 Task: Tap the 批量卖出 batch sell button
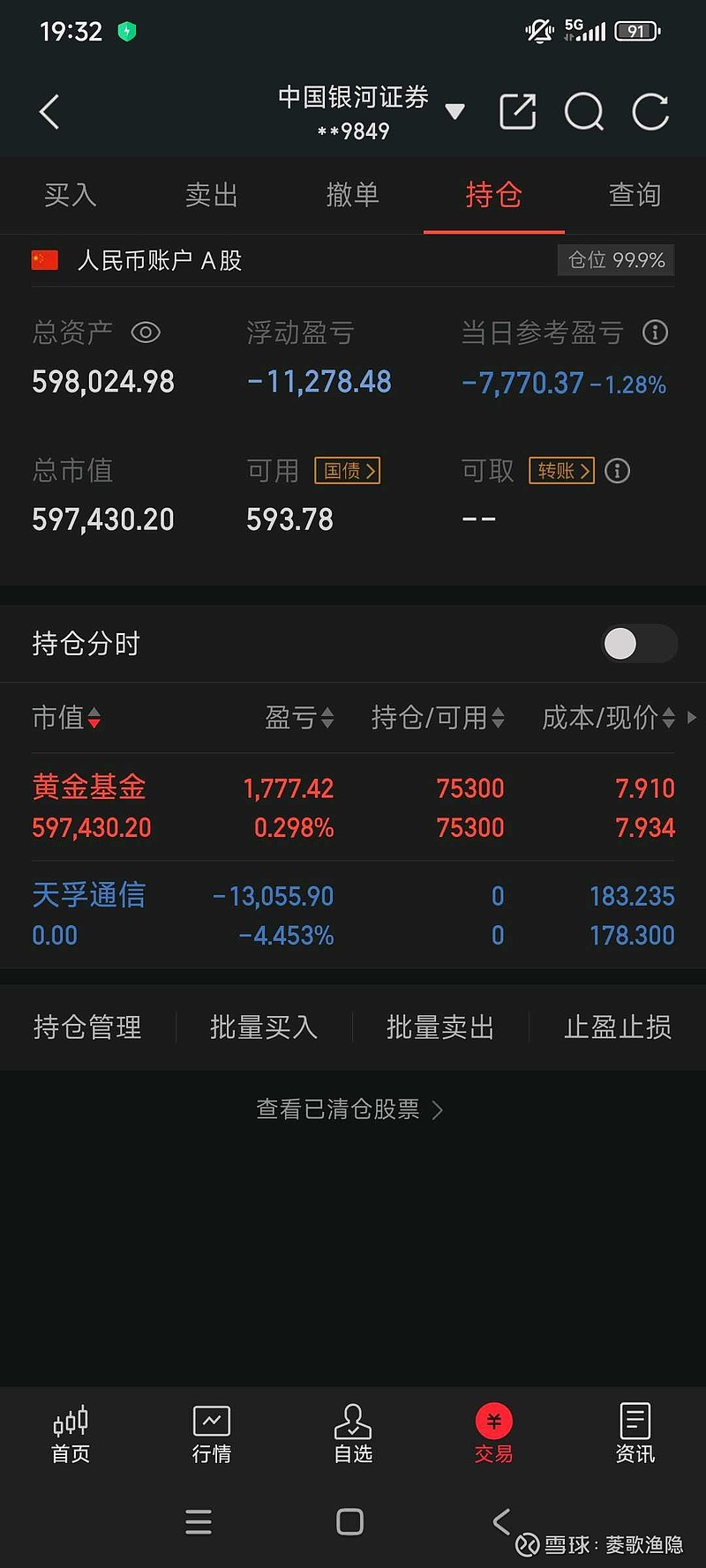[440, 1027]
